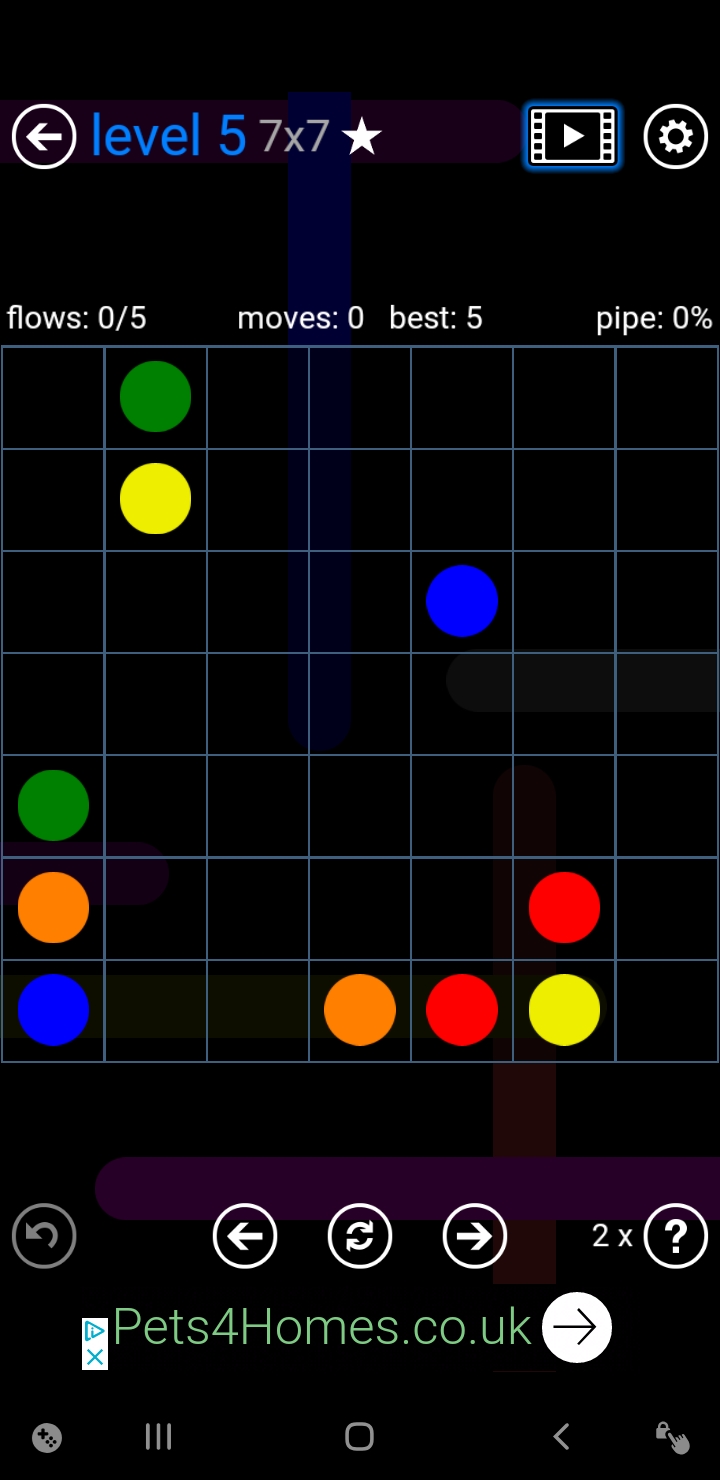Tap the system home button

click(x=359, y=1437)
